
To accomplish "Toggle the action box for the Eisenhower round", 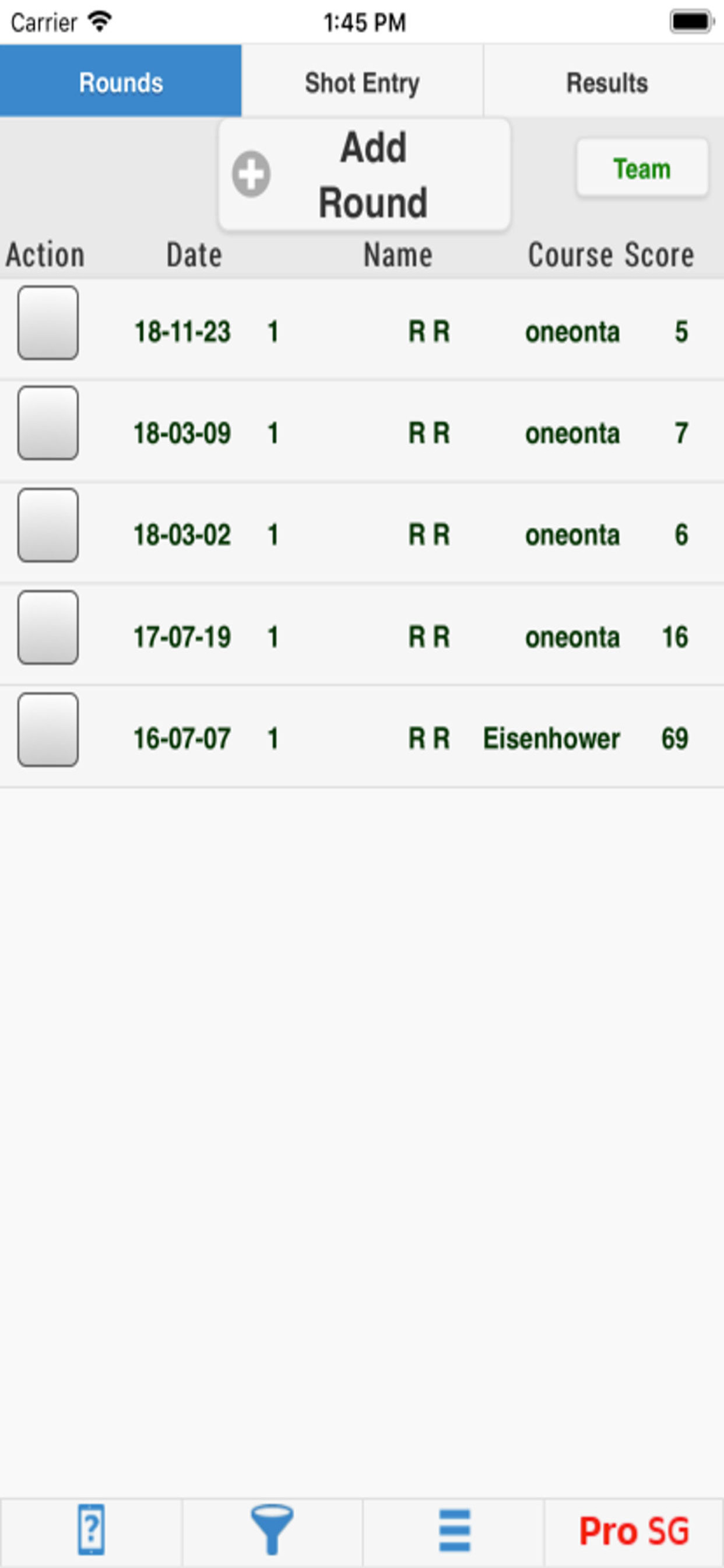I will pos(48,729).
